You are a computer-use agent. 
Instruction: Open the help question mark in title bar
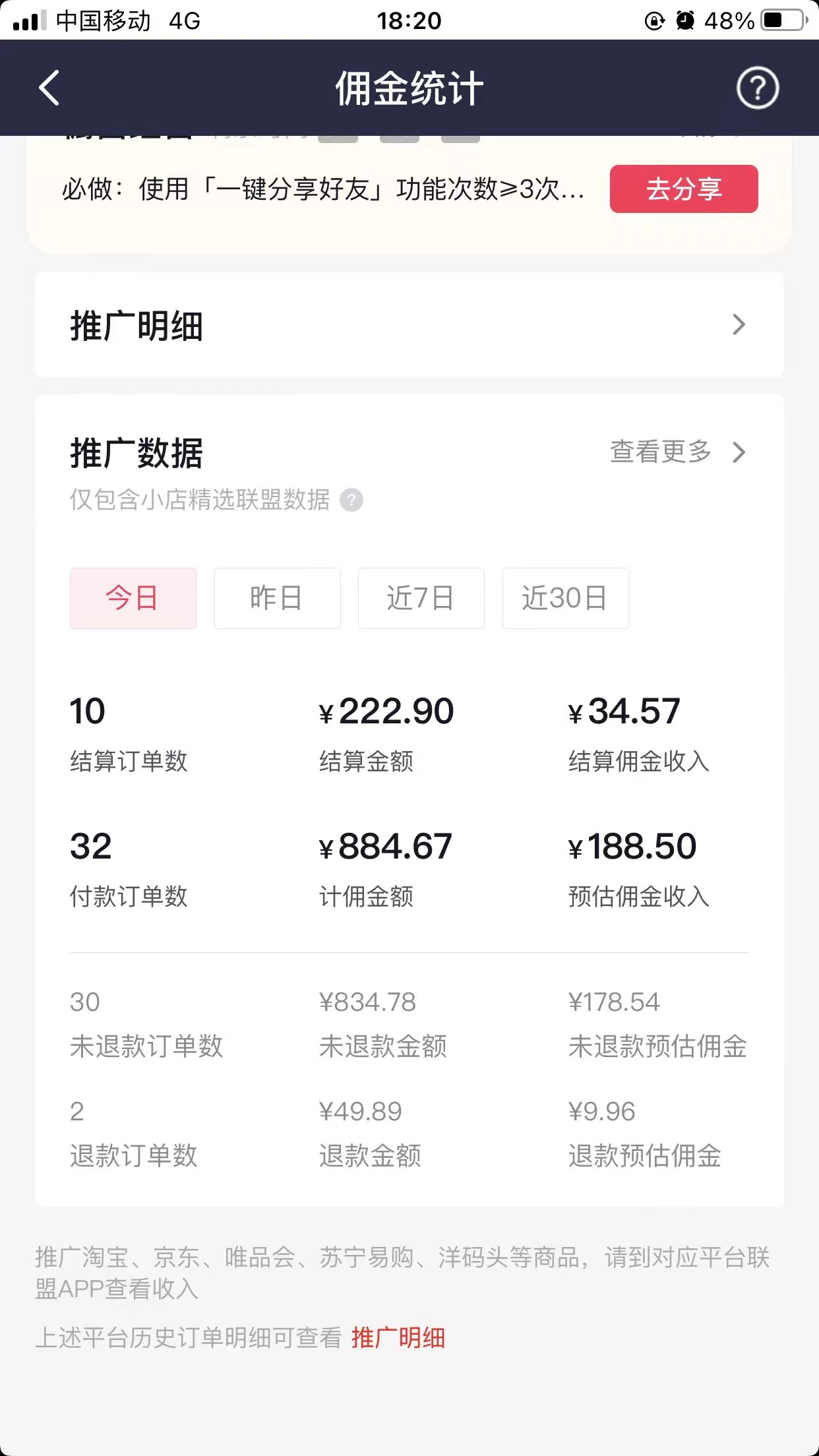click(757, 88)
